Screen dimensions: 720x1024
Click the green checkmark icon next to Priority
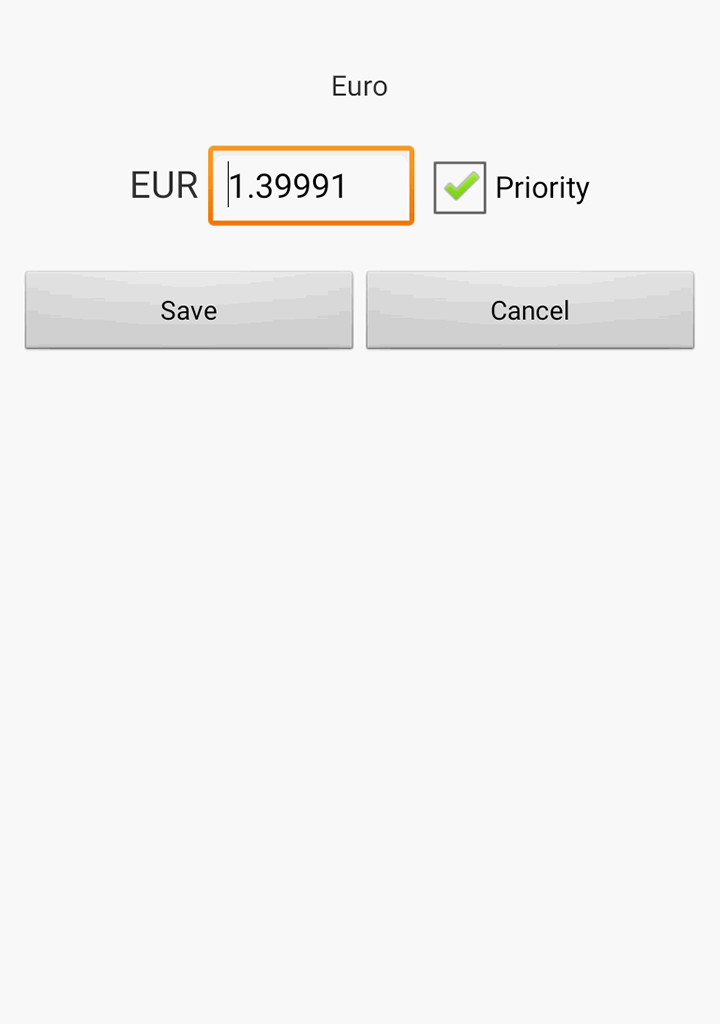(x=459, y=187)
